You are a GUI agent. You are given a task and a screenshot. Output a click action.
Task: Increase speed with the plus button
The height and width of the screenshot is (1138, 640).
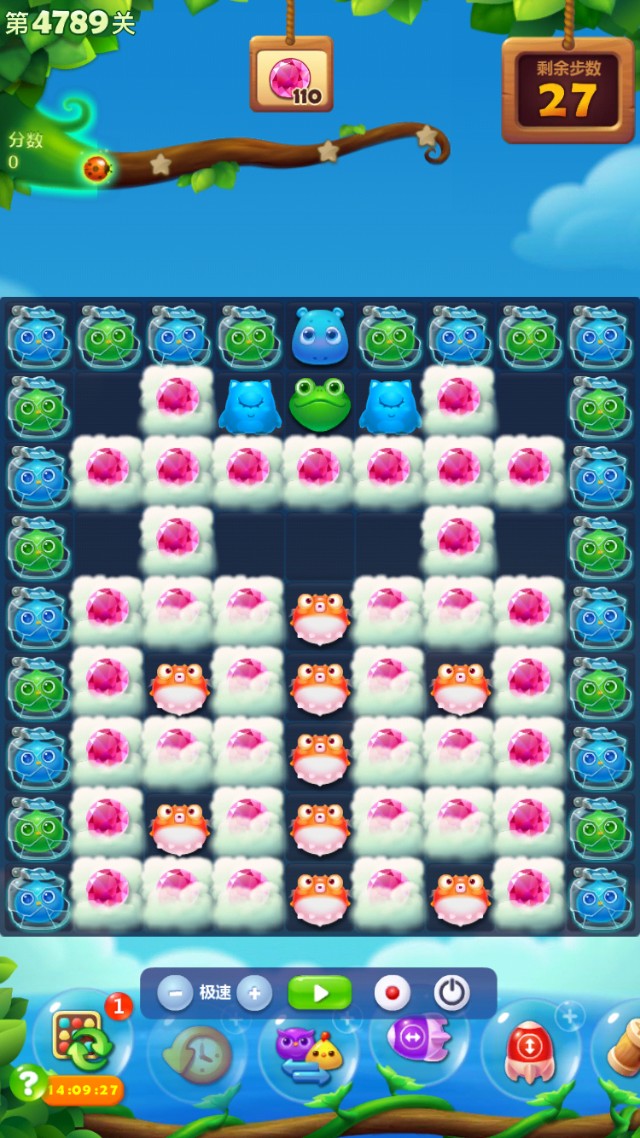coord(254,993)
